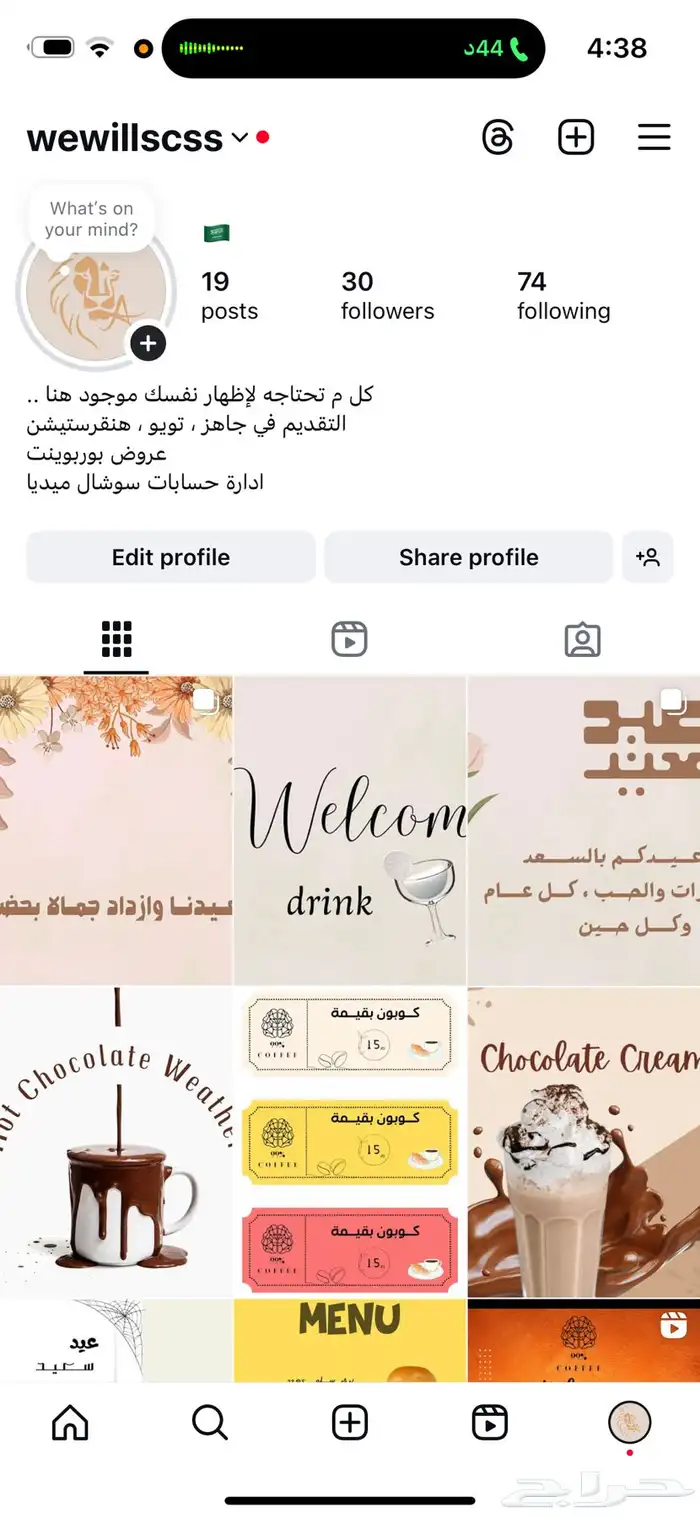
Task: View following list
Action: click(563, 296)
